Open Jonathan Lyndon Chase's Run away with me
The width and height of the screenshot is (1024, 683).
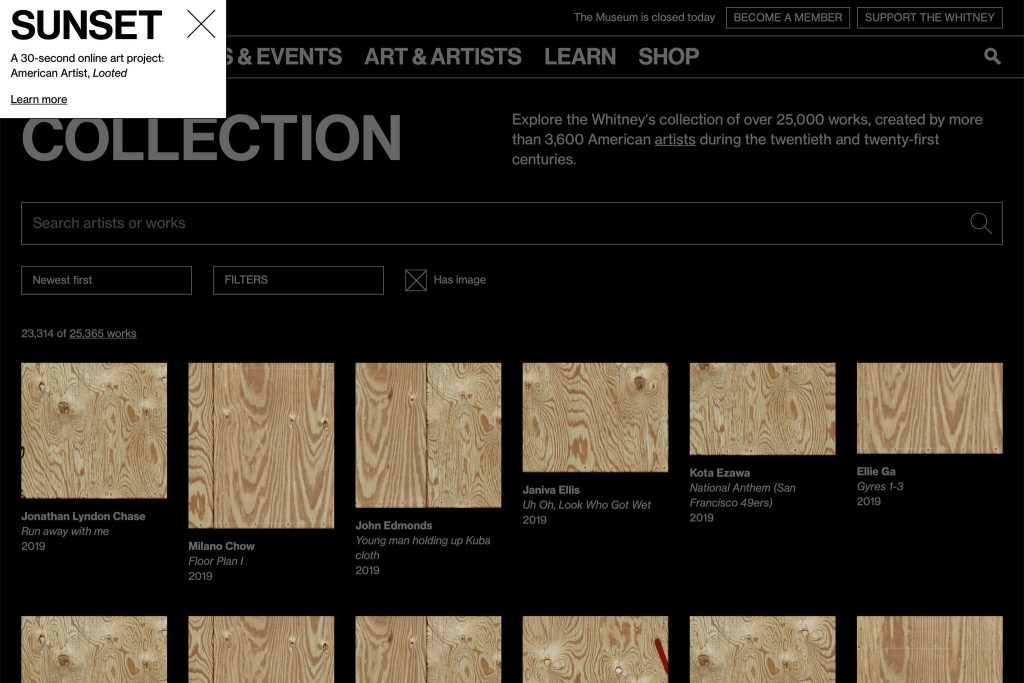tap(94, 430)
